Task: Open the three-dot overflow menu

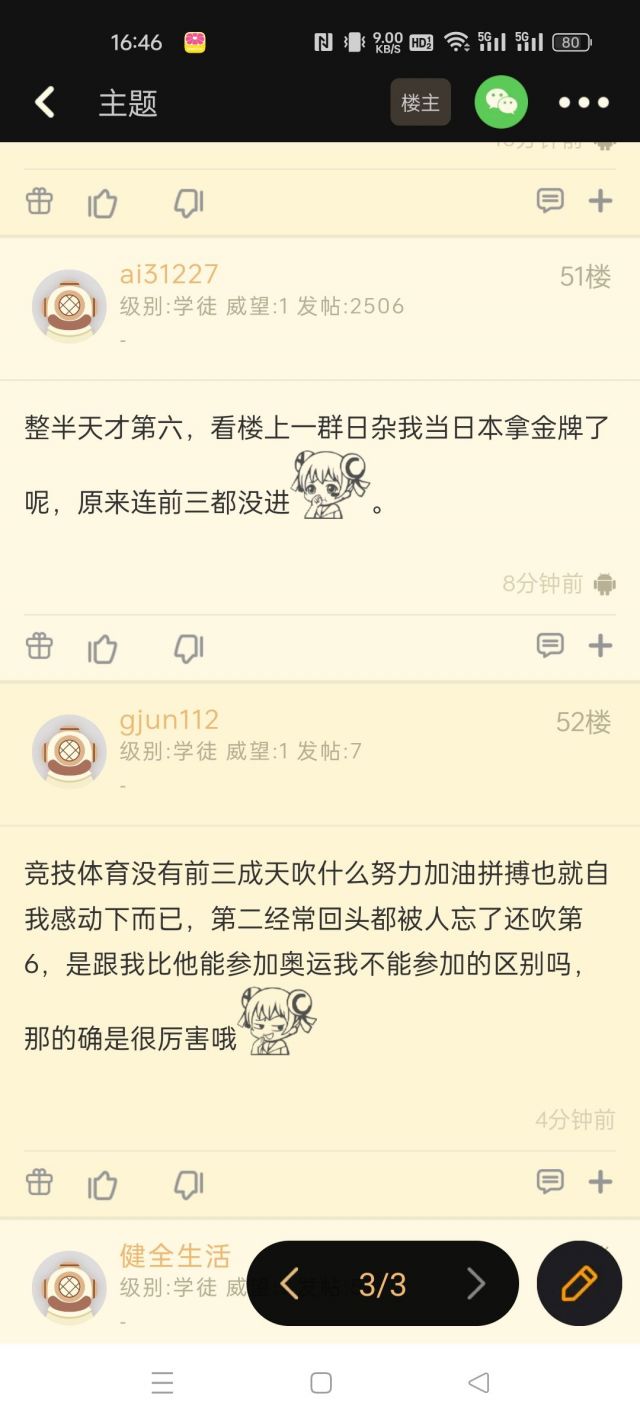Action: 583,102
